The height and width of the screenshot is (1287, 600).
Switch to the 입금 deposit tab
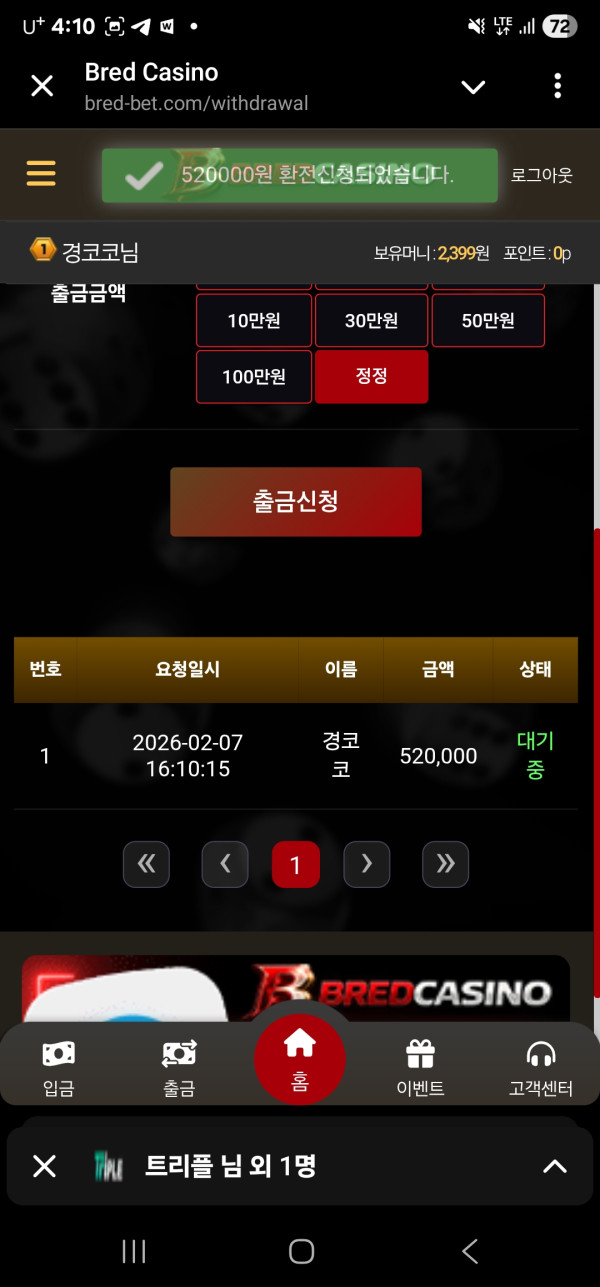59,1067
